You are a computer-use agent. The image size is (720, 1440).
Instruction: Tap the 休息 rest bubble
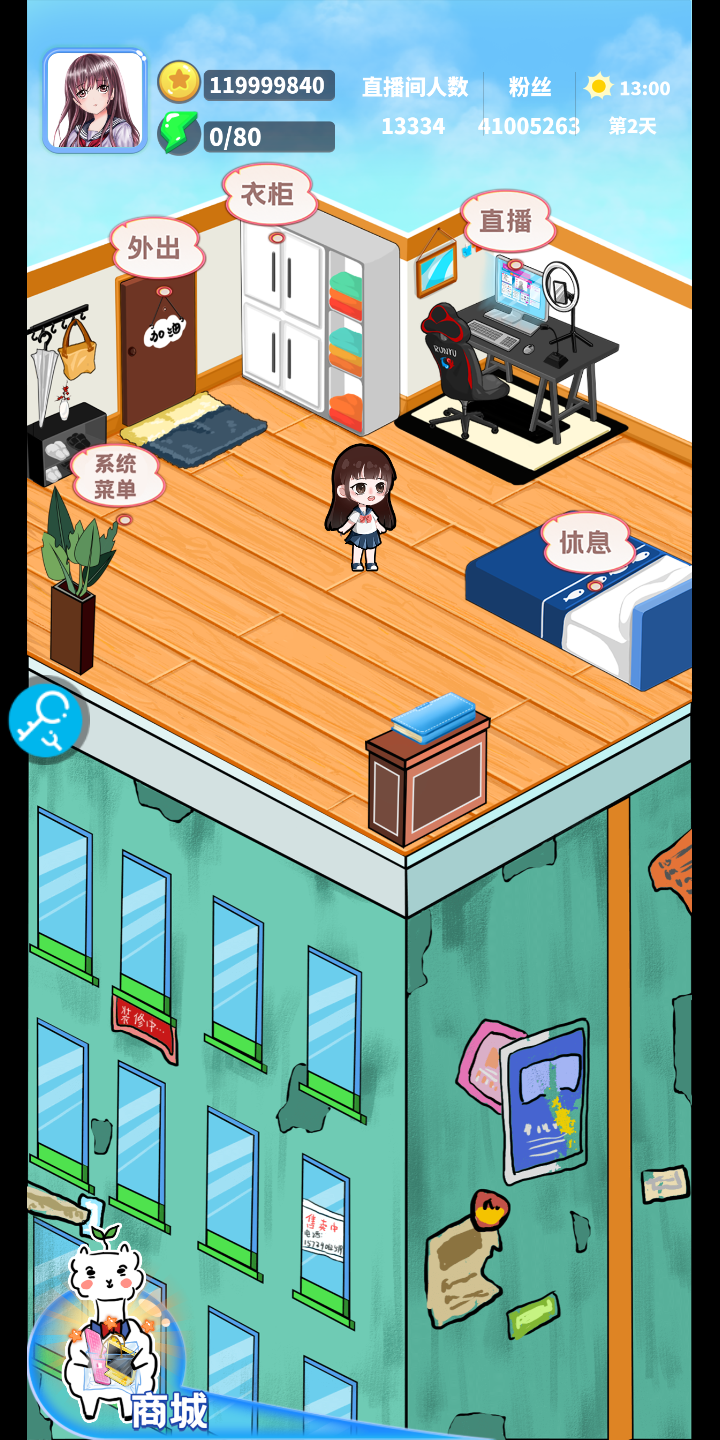coord(586,542)
